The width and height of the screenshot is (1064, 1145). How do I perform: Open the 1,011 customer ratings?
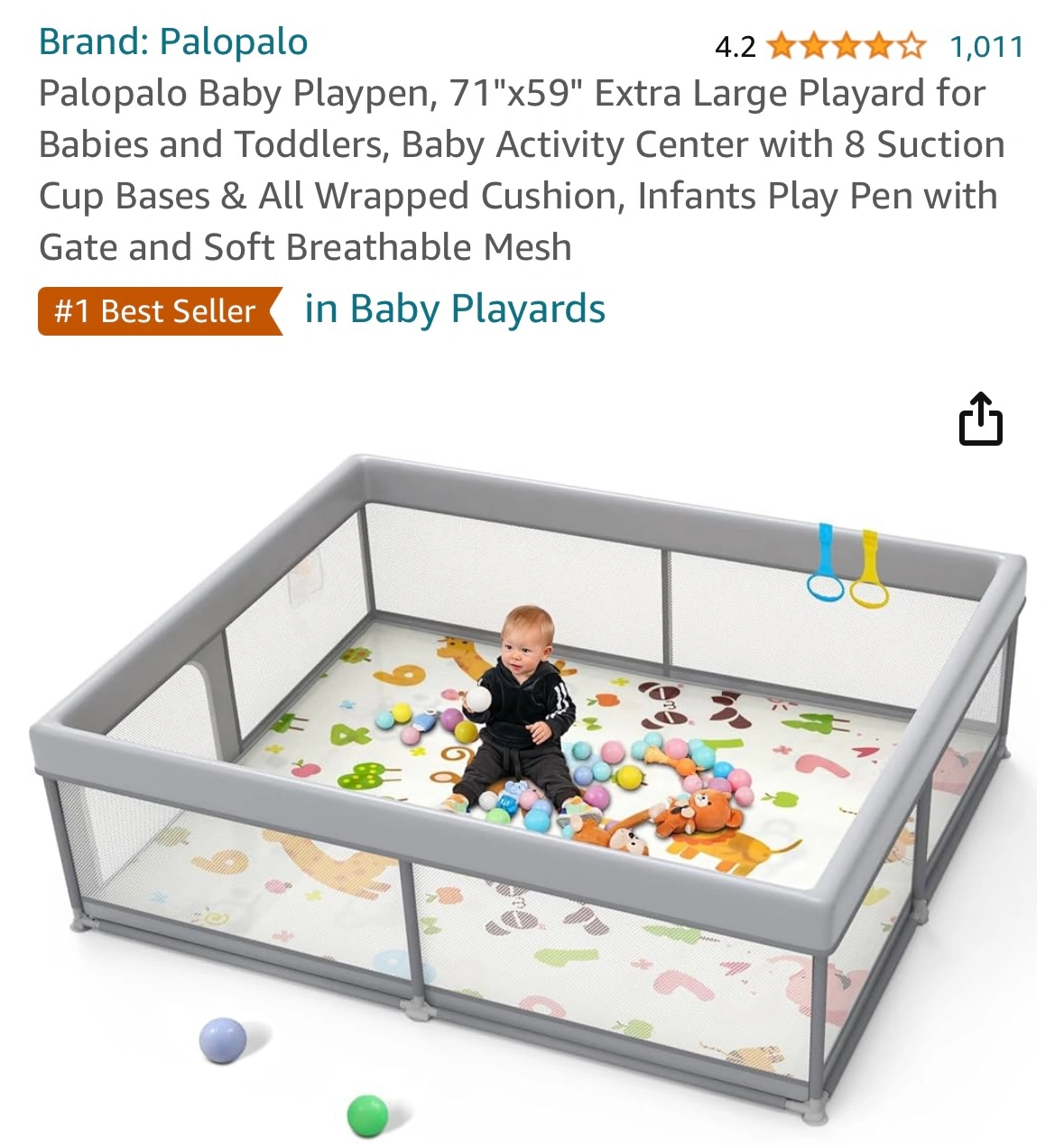[x=986, y=46]
